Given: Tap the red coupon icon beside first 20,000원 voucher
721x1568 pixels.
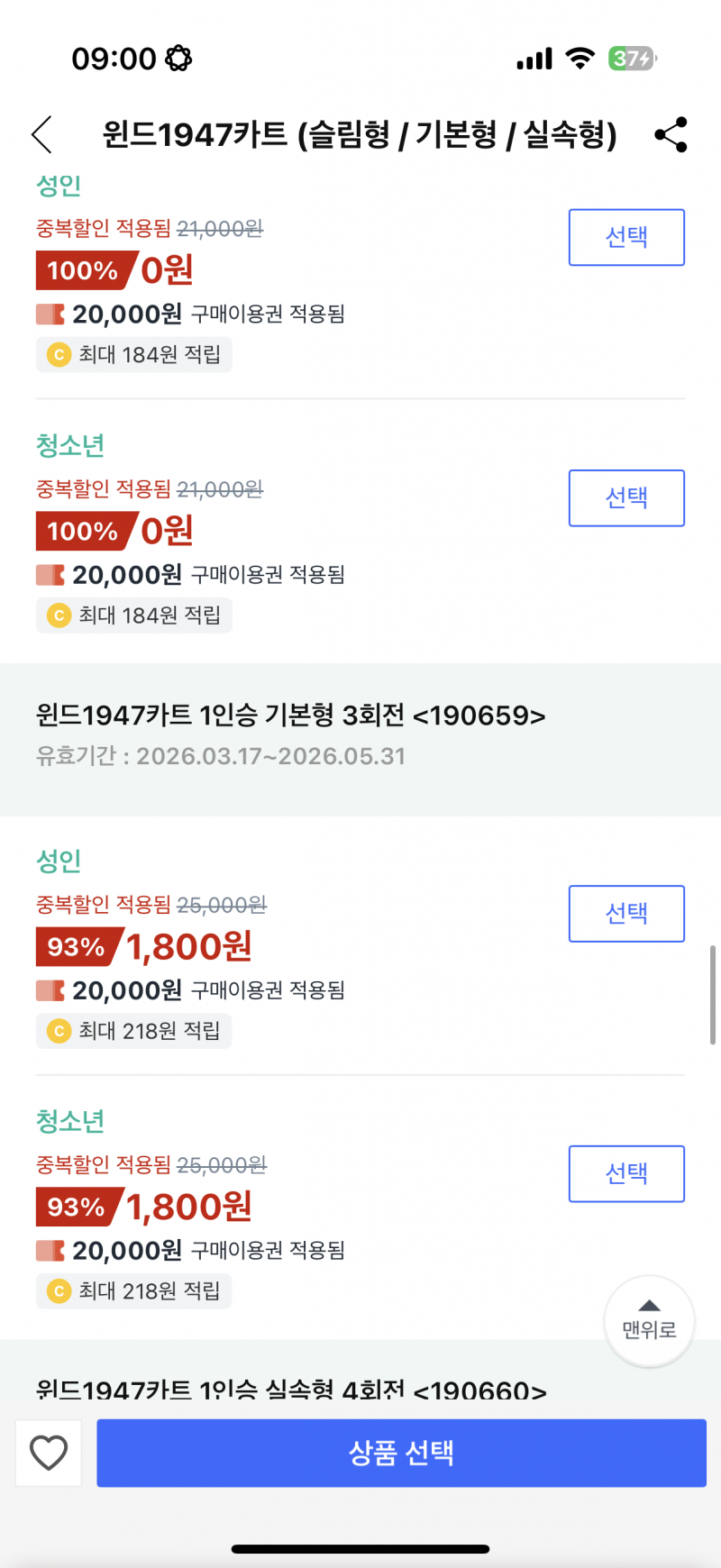Looking at the screenshot, I should click(x=51, y=314).
